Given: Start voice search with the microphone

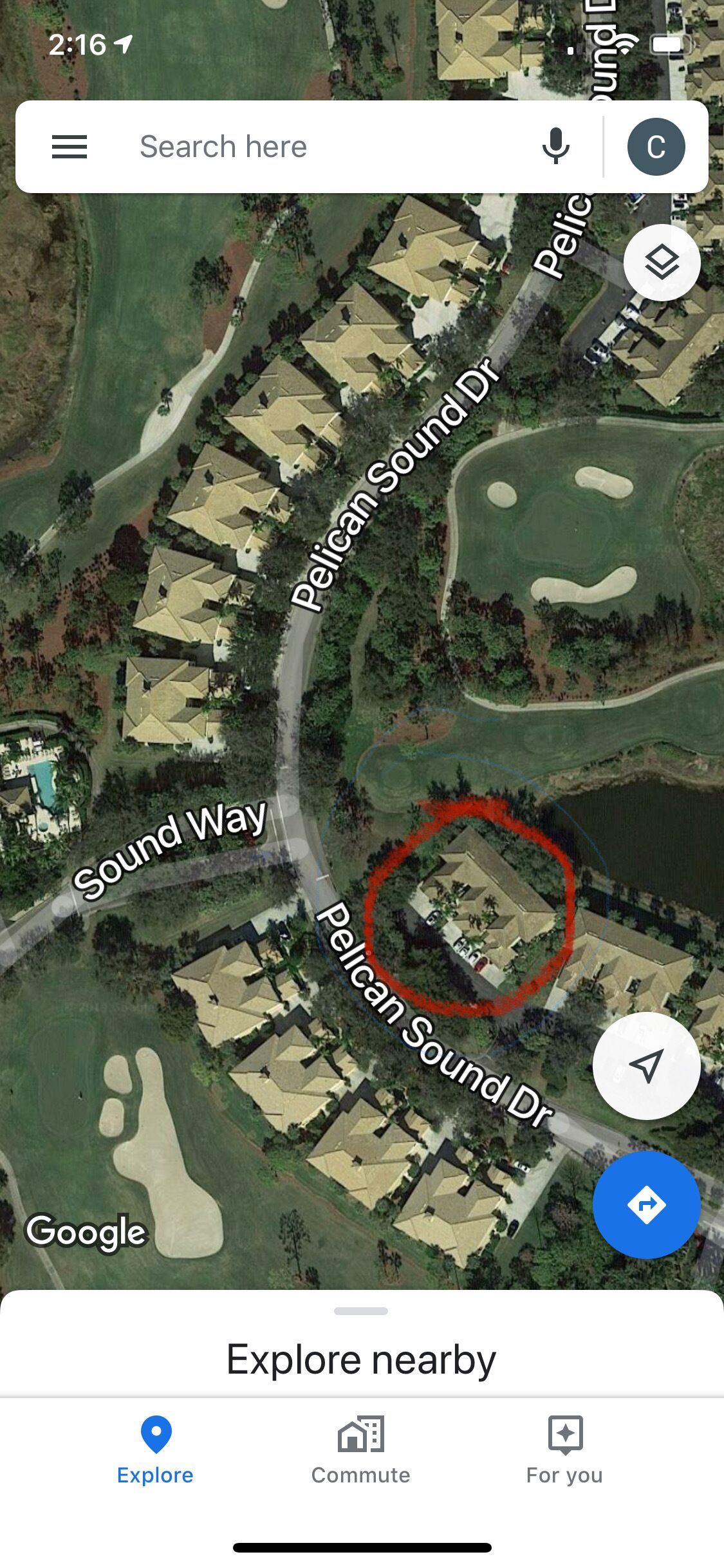Looking at the screenshot, I should coord(556,146).
